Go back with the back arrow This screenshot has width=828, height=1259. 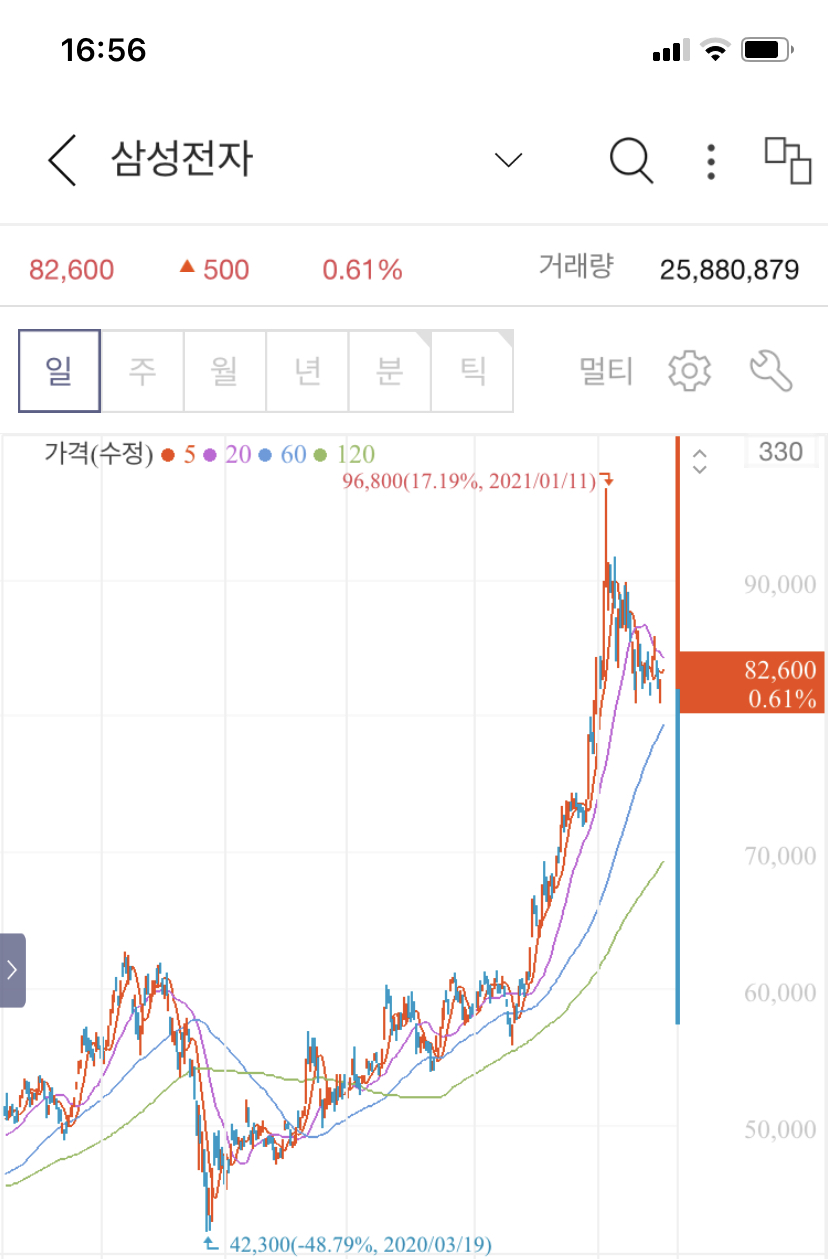coord(63,160)
